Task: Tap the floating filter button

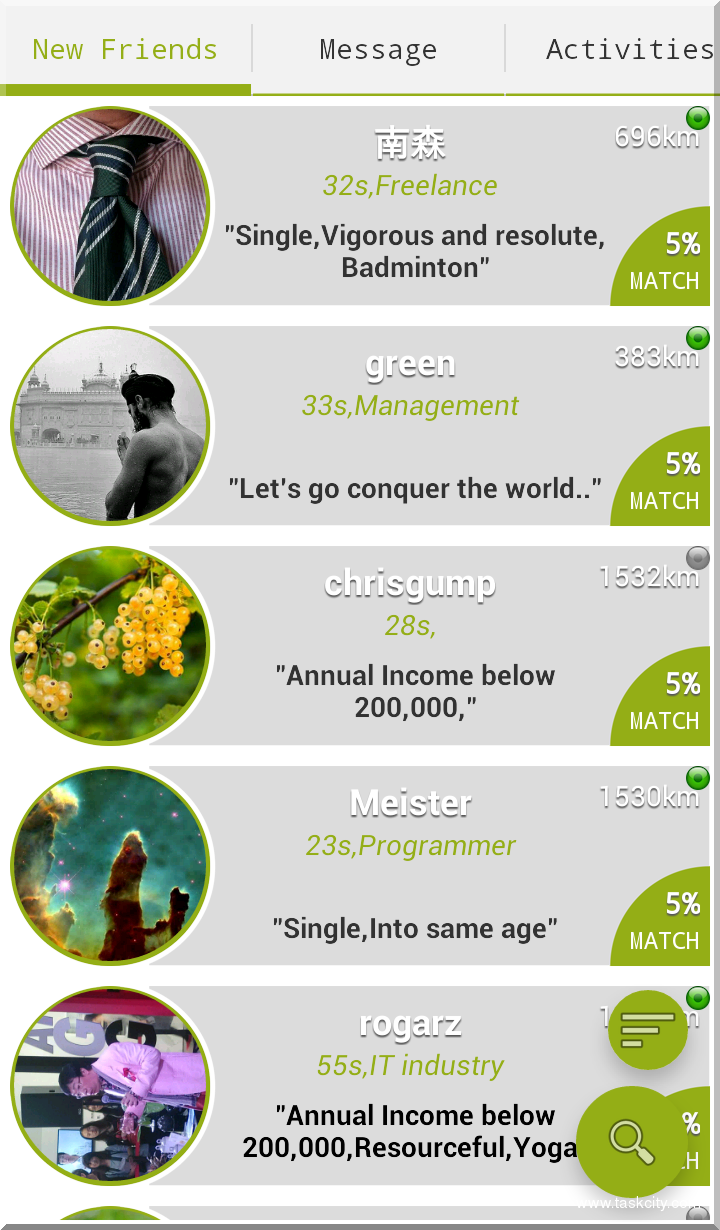Action: (x=647, y=1029)
